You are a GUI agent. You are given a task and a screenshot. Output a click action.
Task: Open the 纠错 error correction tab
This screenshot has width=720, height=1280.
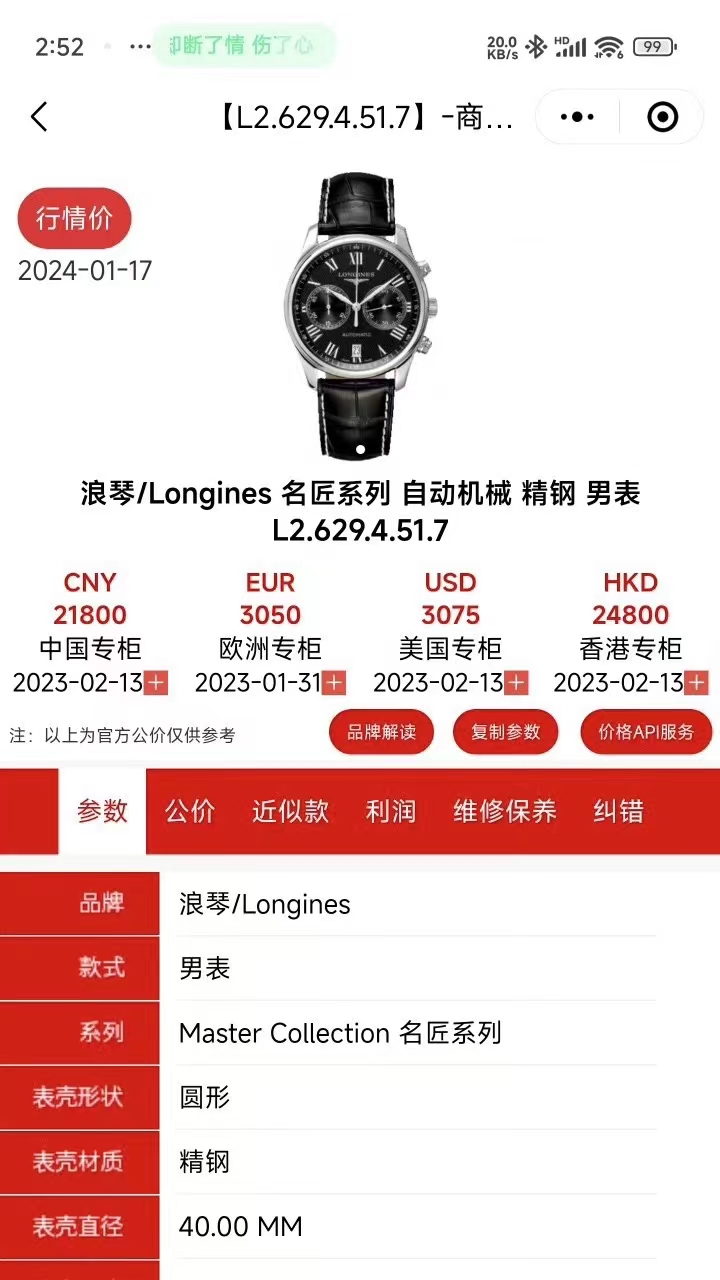(x=618, y=811)
